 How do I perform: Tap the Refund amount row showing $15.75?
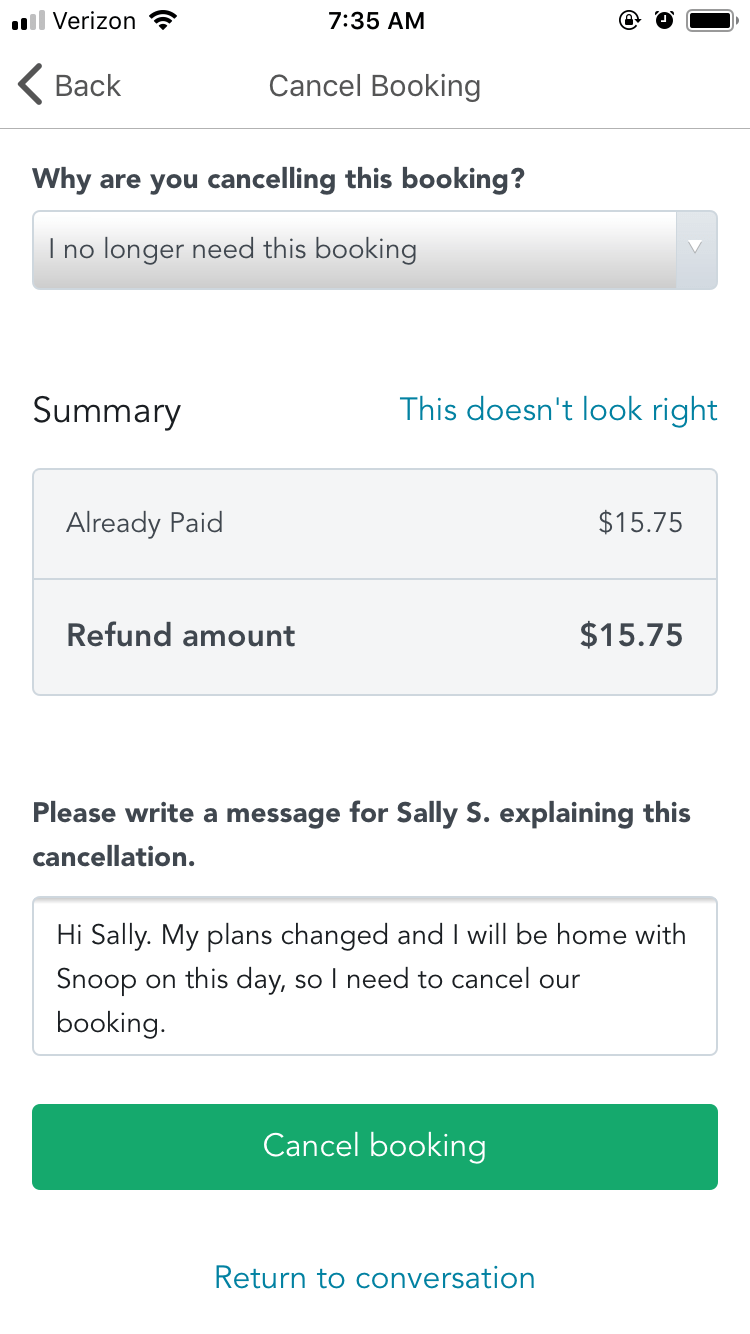click(375, 635)
